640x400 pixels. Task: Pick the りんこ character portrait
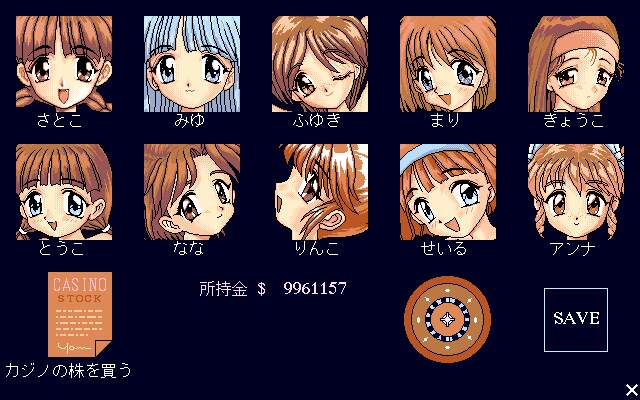pos(320,192)
